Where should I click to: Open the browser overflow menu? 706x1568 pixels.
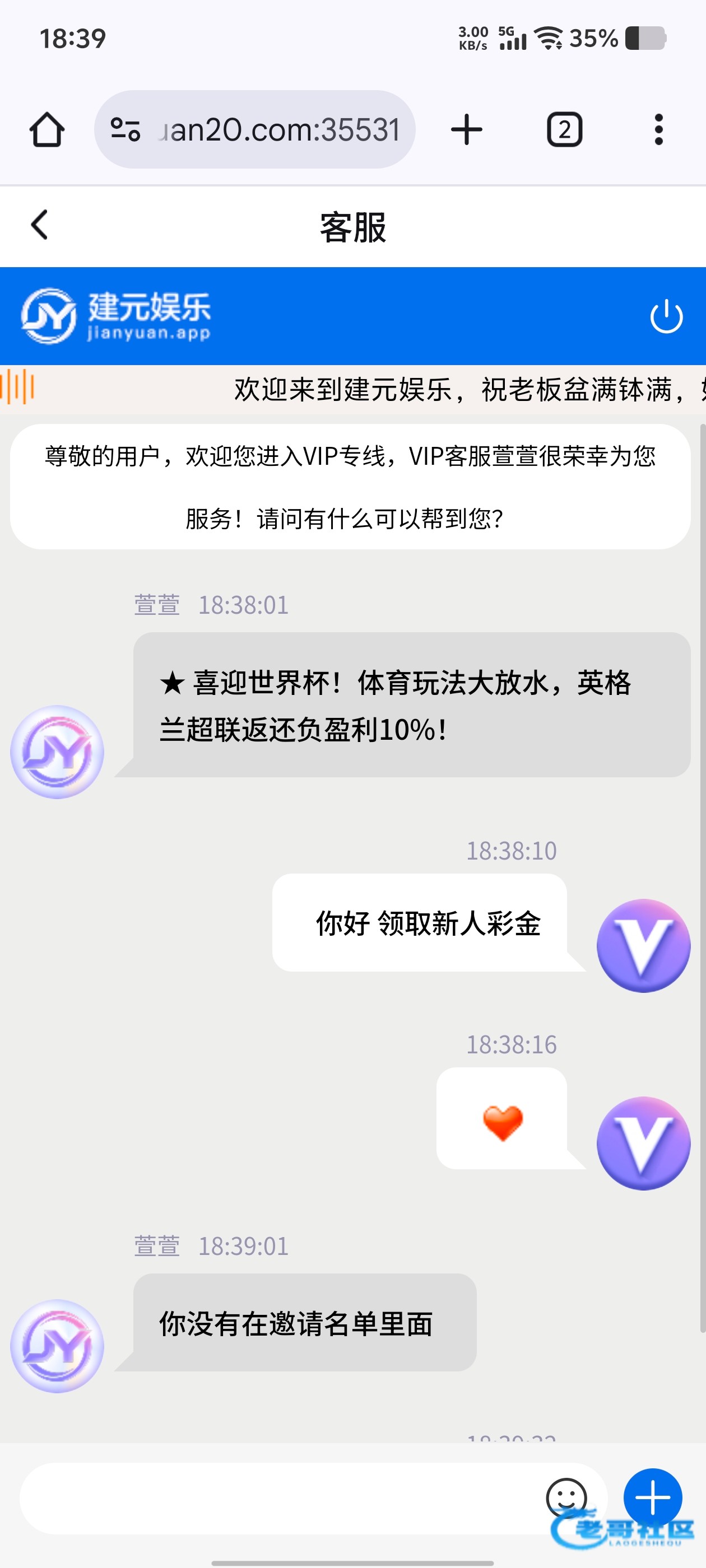coord(658,130)
